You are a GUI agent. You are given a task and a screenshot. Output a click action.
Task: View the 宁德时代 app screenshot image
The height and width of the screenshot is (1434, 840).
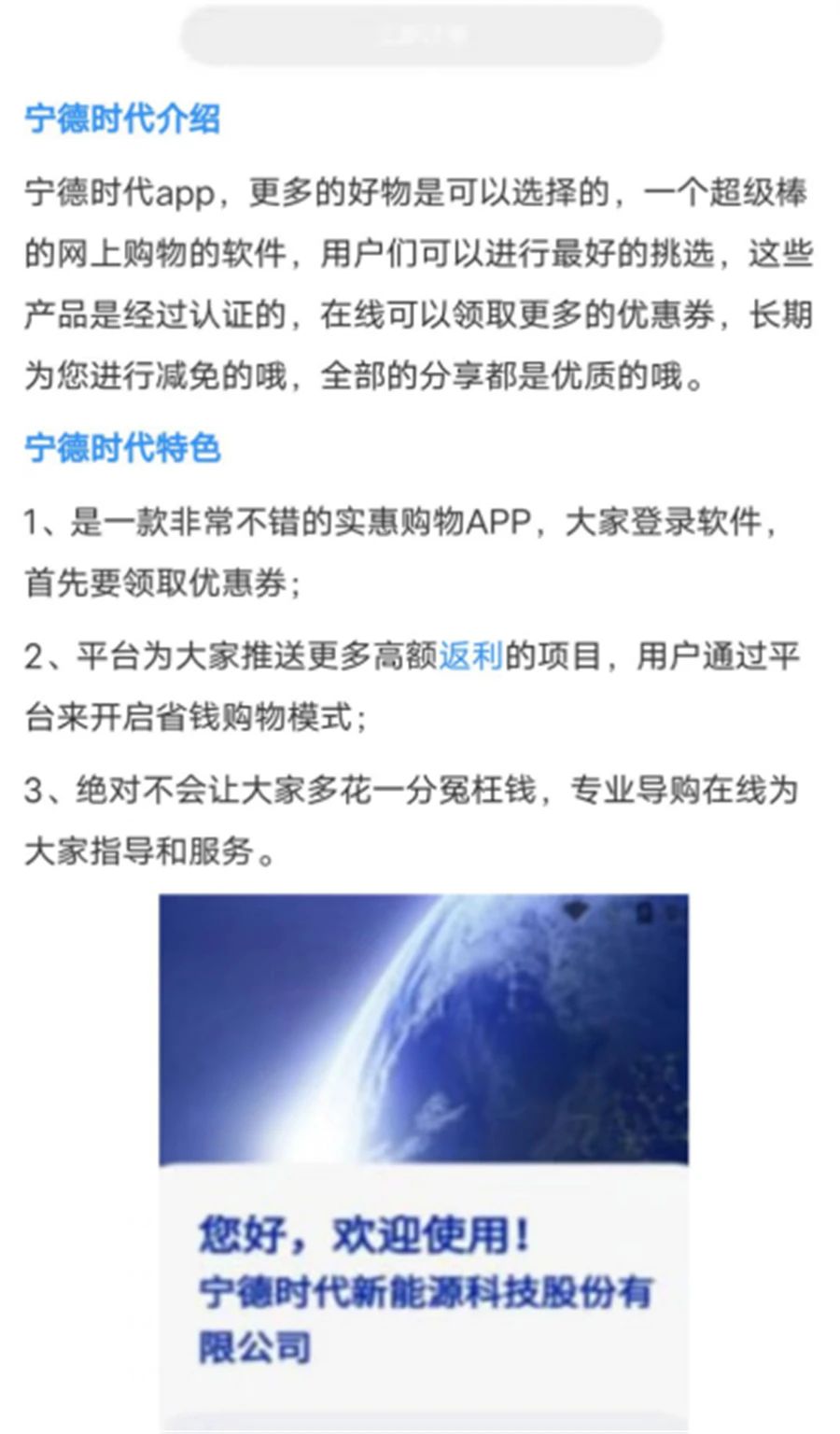tap(423, 1158)
